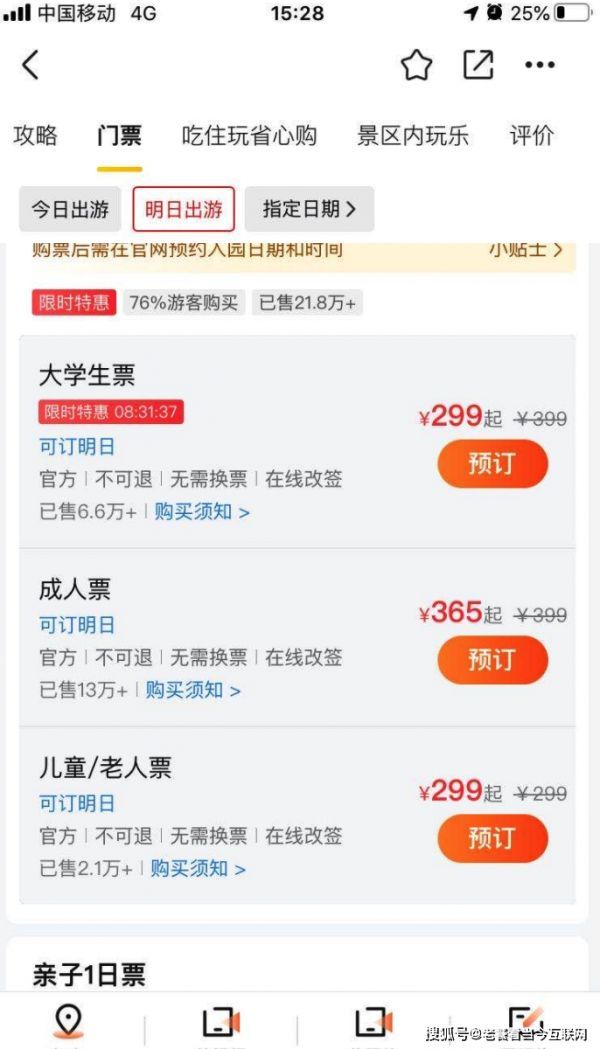Reserve the 儿童/老人票 via 预订
The width and height of the screenshot is (600, 1049).
493,838
